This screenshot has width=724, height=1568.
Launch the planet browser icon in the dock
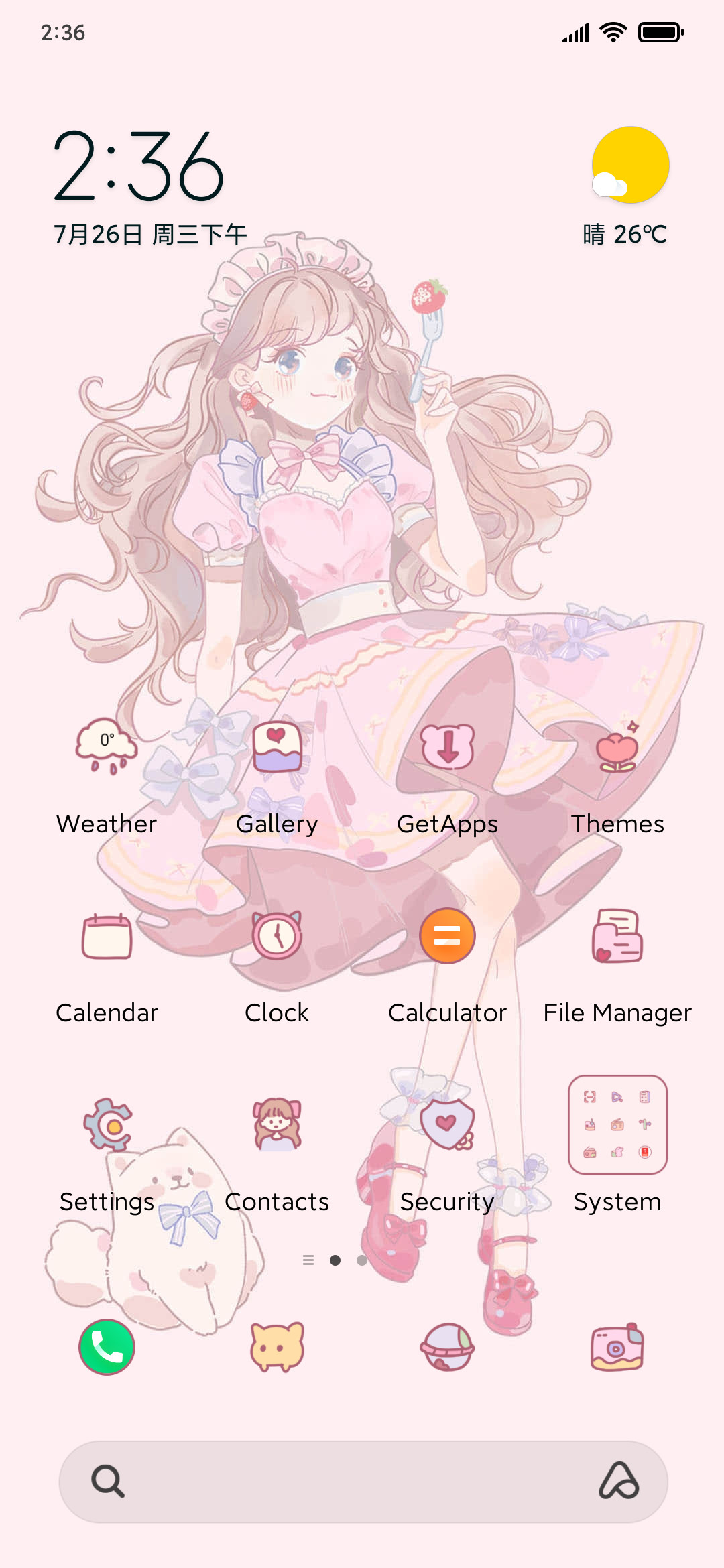(x=447, y=1347)
